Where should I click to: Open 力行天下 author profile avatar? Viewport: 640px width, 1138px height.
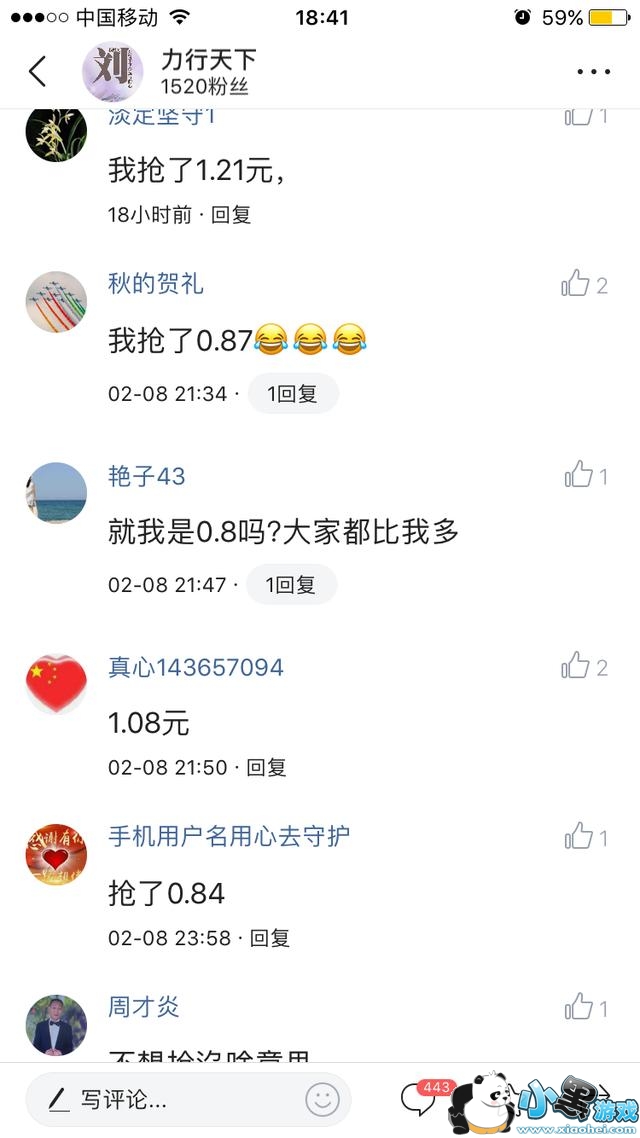coord(111,72)
